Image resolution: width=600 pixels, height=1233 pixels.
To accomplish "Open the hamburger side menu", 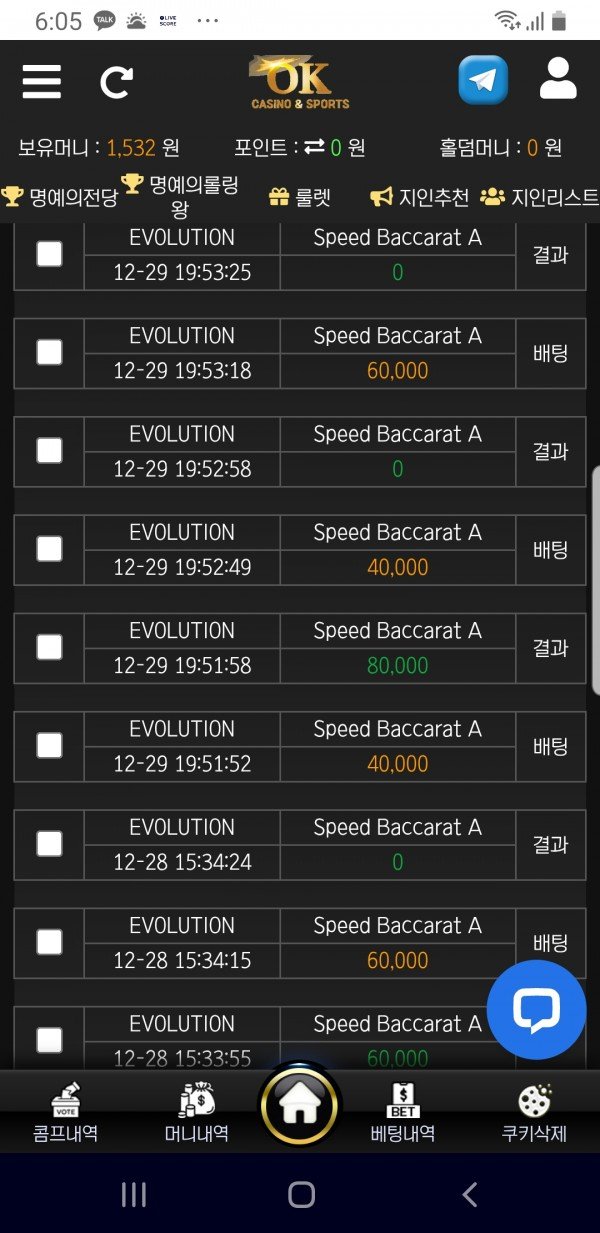I will 42,82.
